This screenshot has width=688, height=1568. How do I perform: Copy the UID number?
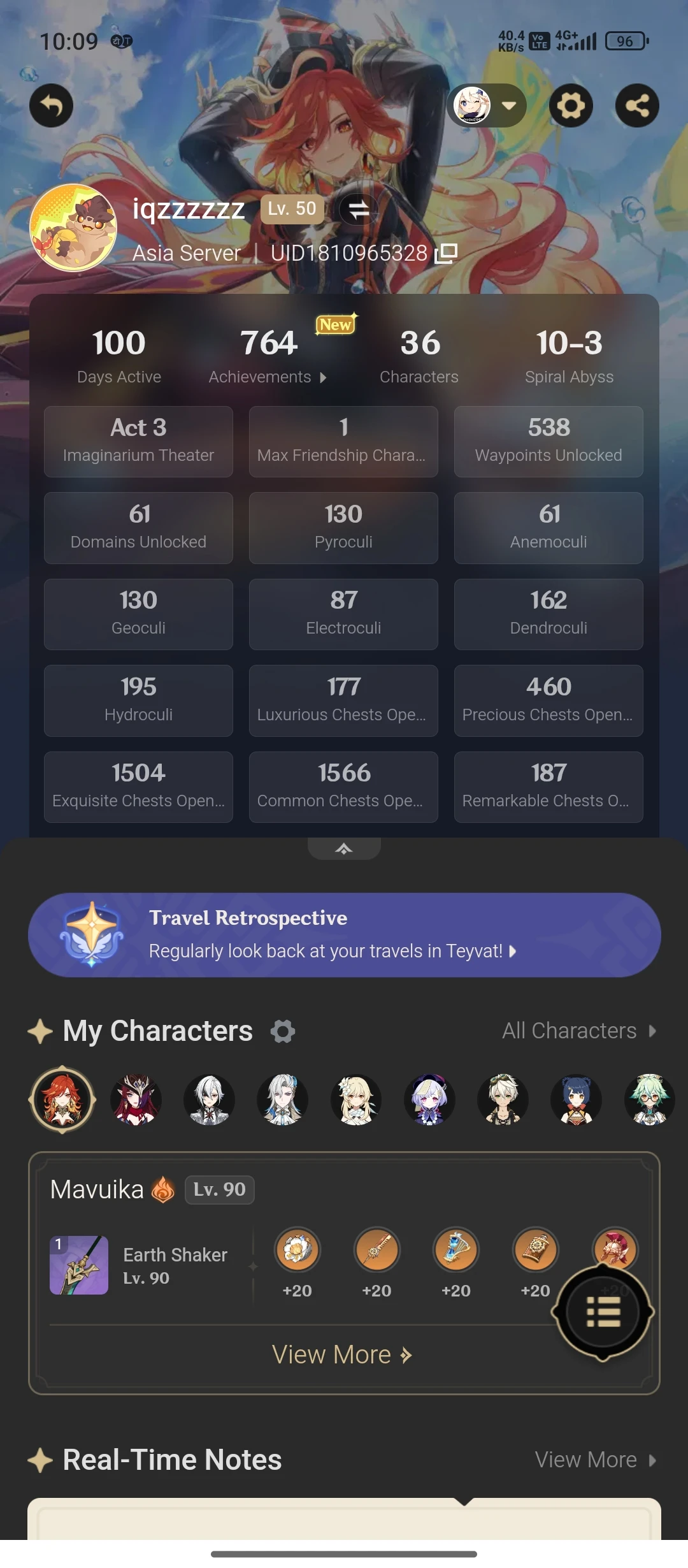click(447, 253)
